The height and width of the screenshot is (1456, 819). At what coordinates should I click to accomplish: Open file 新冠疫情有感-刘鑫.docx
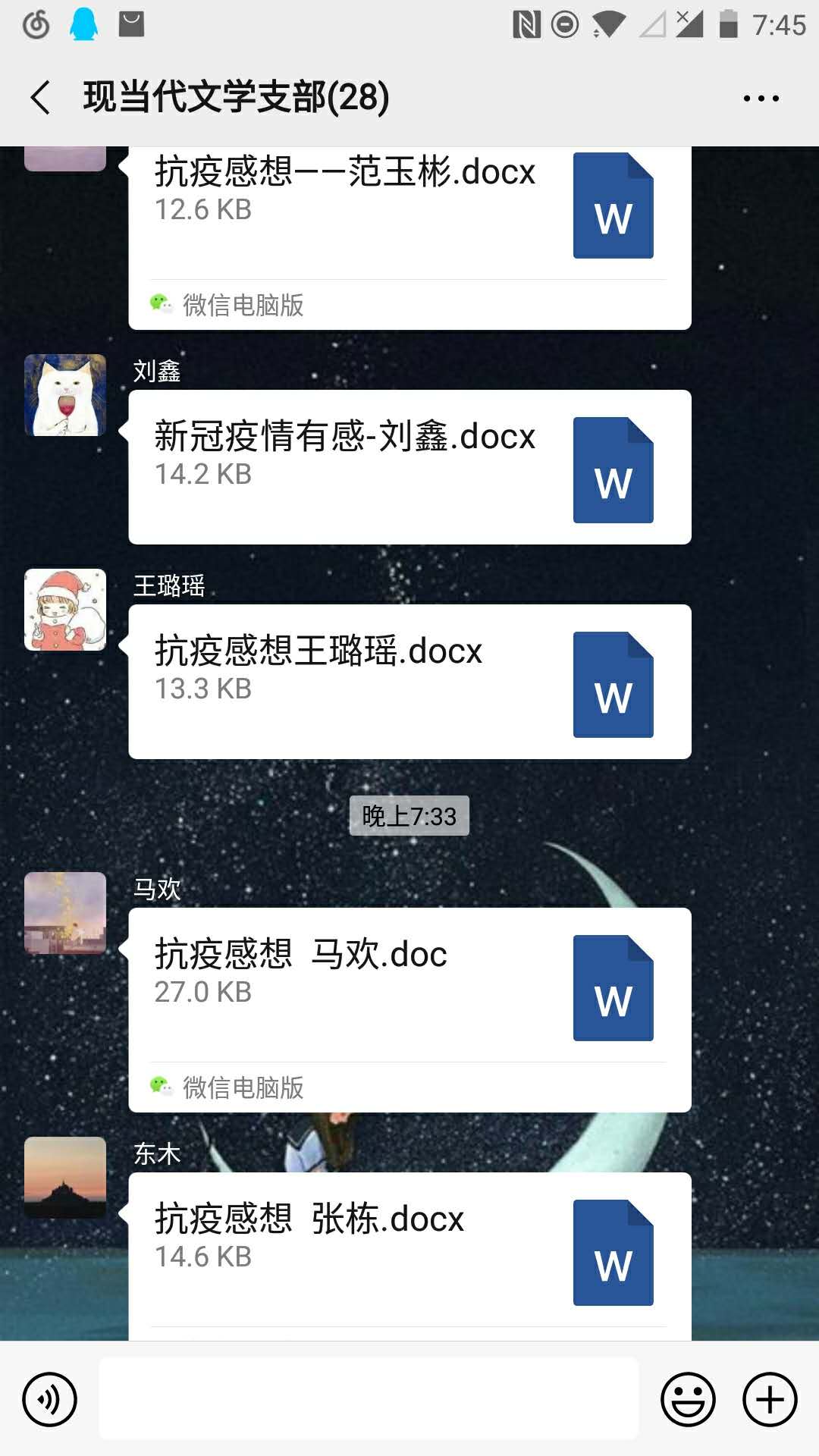pos(409,467)
